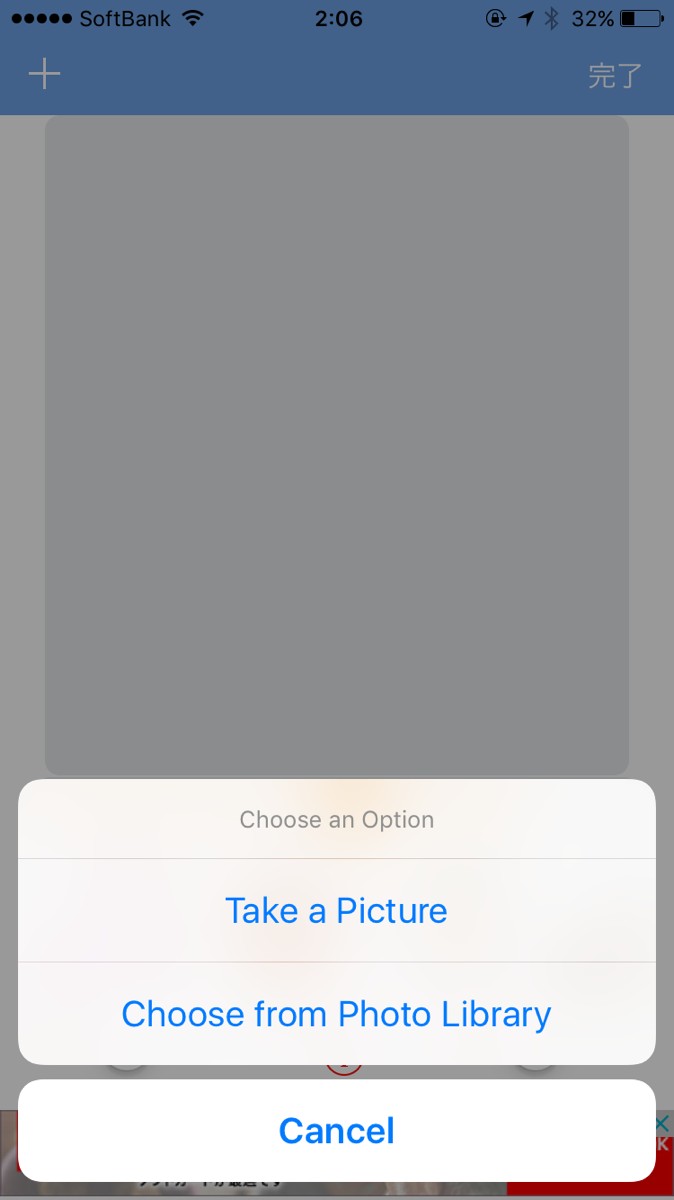Viewport: 674px width, 1200px height.
Task: Cancel the action sheet
Action: coord(336,1131)
